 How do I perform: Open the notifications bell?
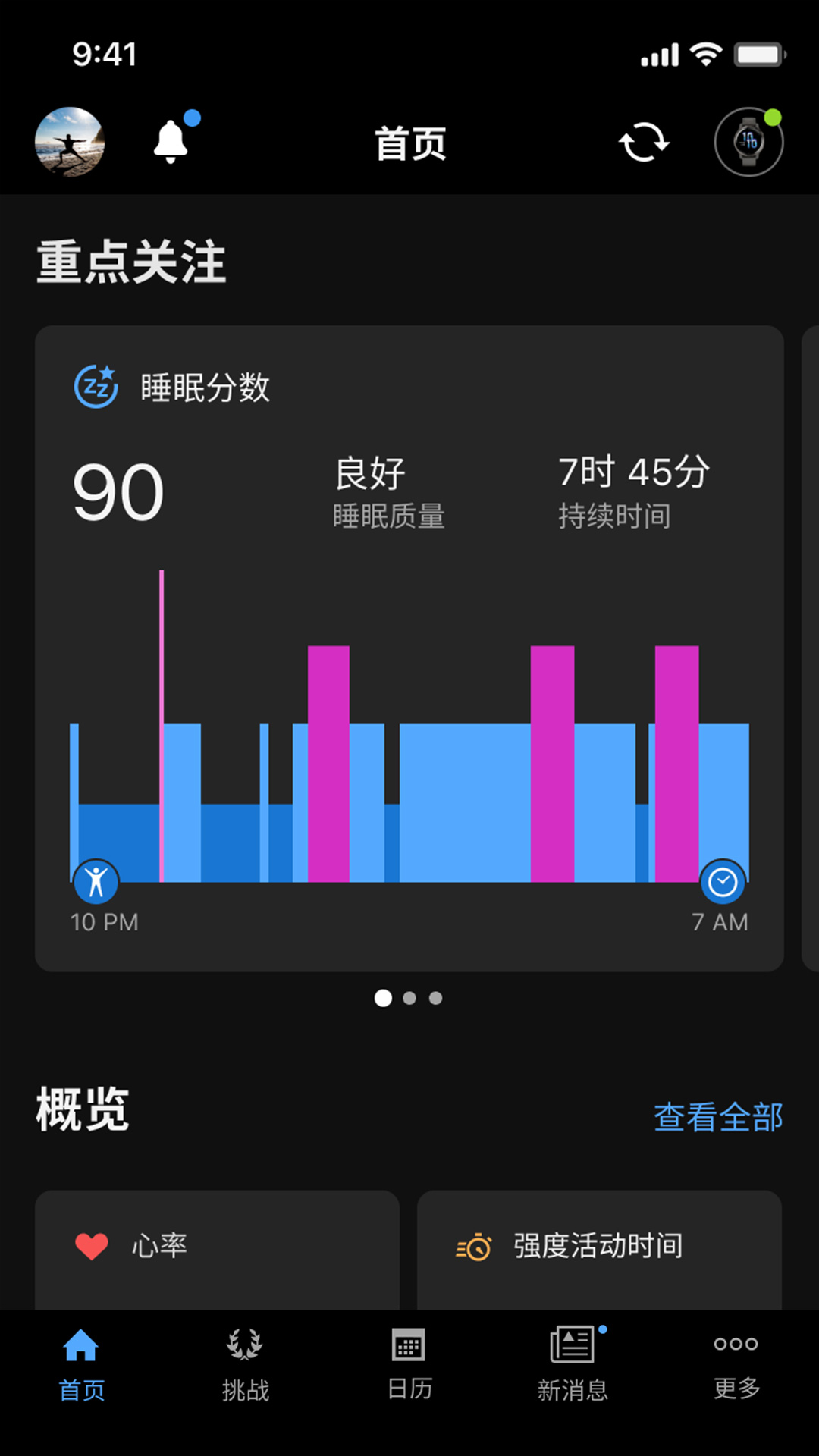tap(171, 141)
